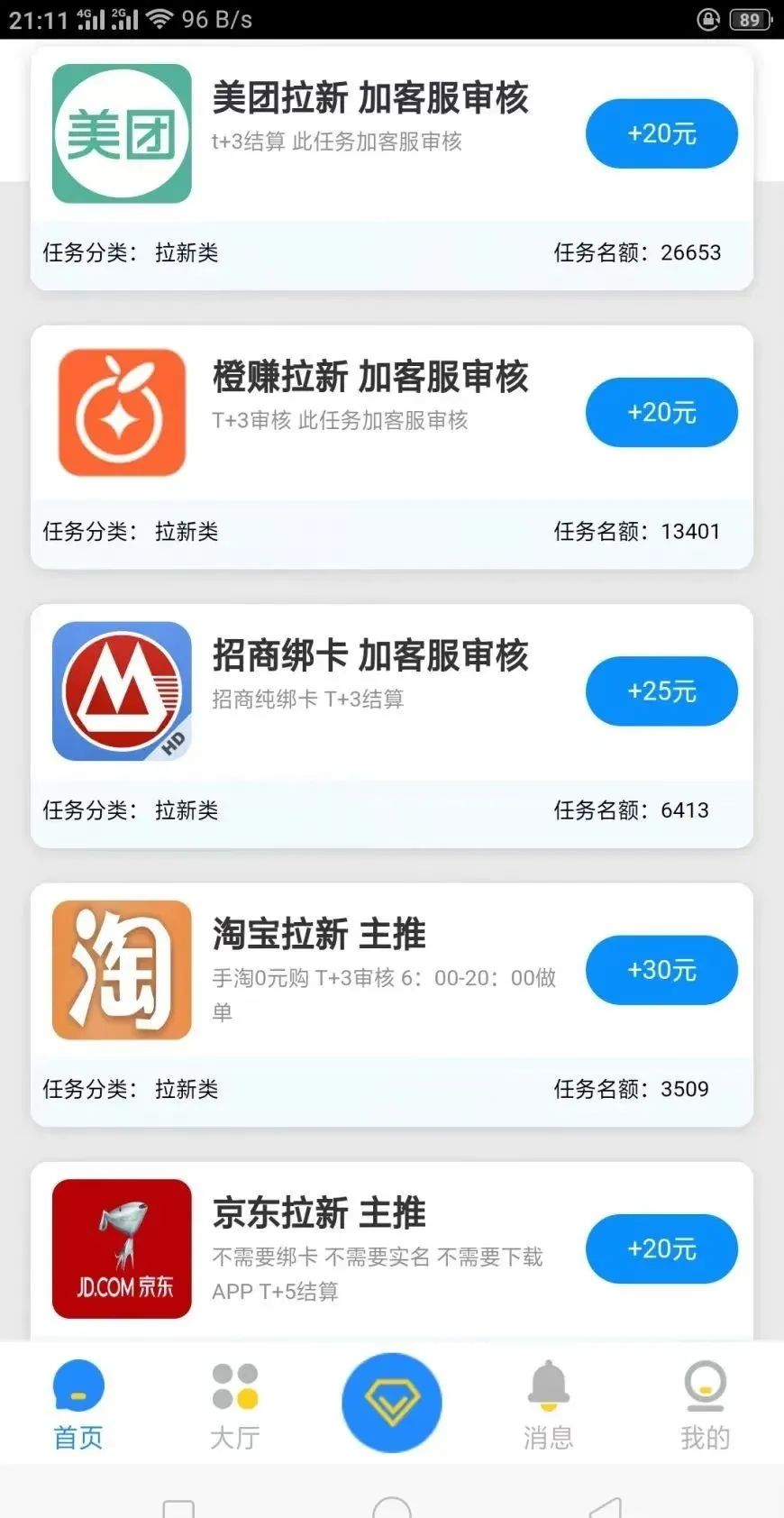This screenshot has width=784, height=1518.
Task: Tap +30元 button on 淘宝拉新 task
Action: 661,970
